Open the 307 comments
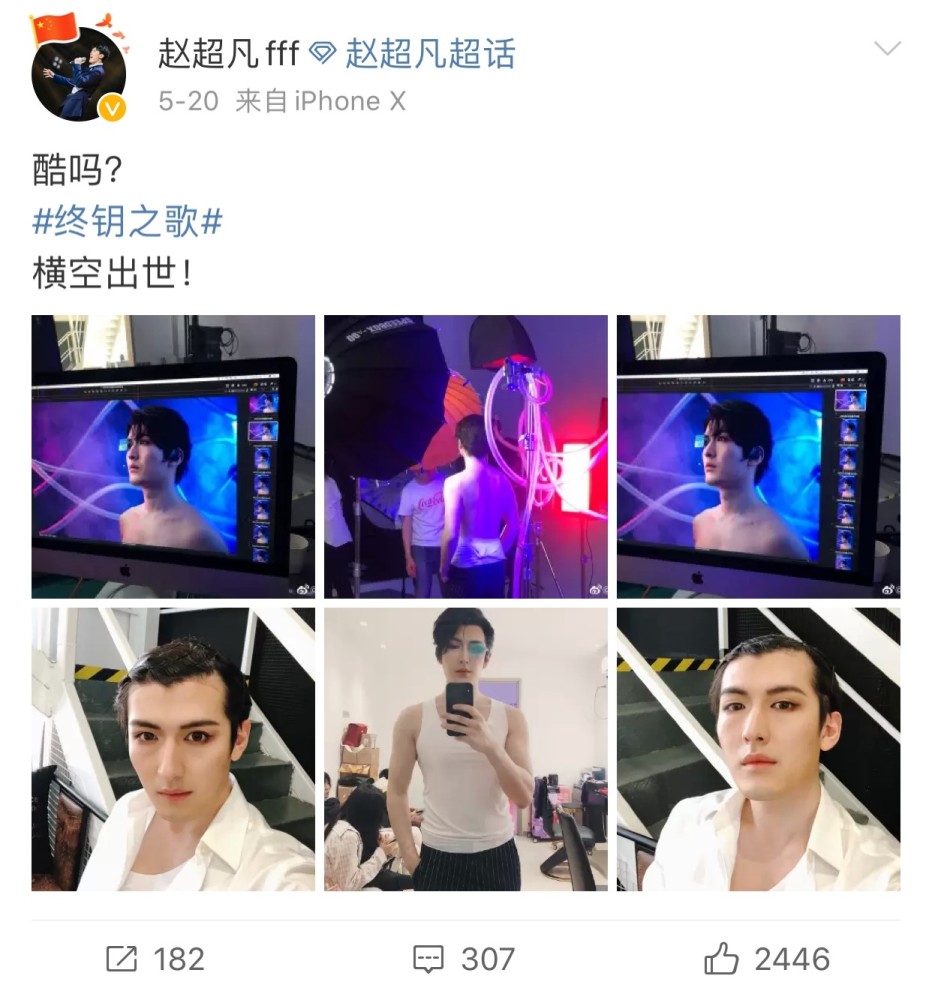932x1000 pixels. 464,959
